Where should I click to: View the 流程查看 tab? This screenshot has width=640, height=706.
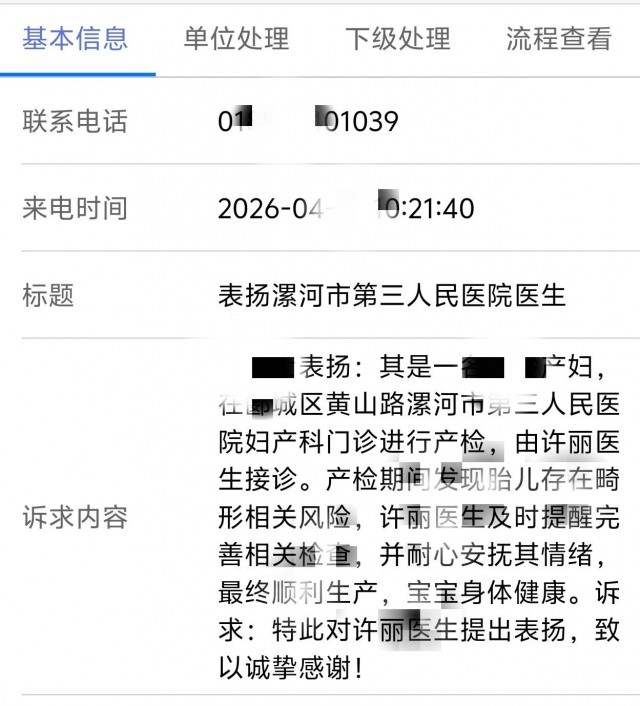point(558,38)
